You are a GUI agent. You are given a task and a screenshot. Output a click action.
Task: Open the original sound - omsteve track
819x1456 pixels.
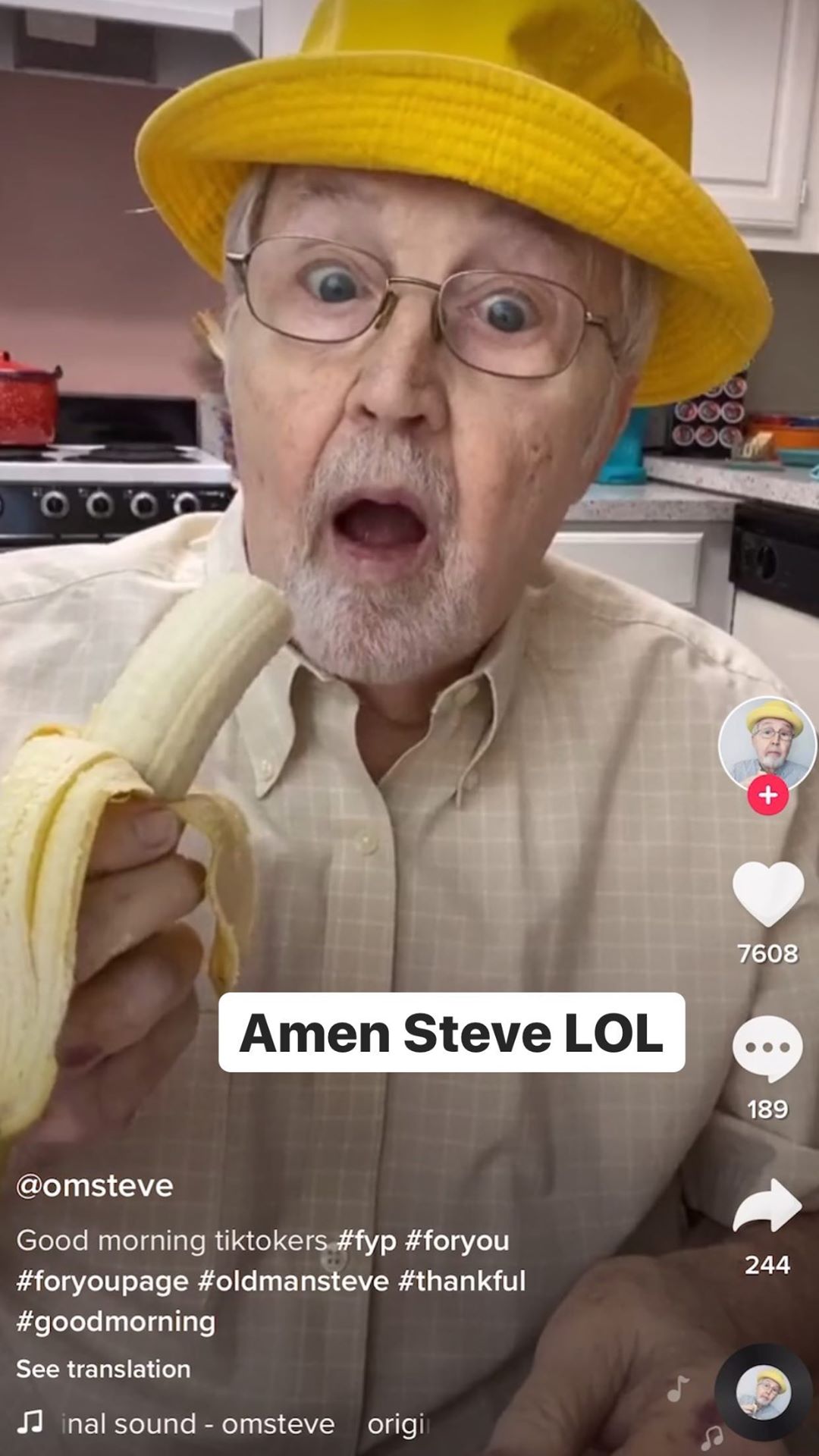197,1424
